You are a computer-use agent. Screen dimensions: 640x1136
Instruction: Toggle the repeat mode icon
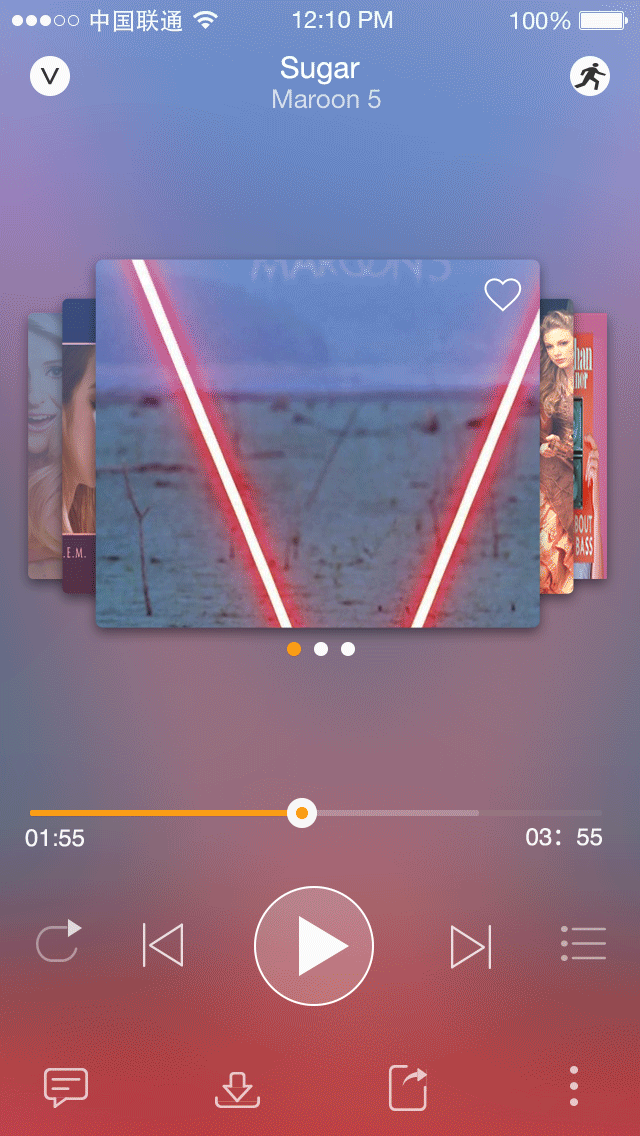58,942
